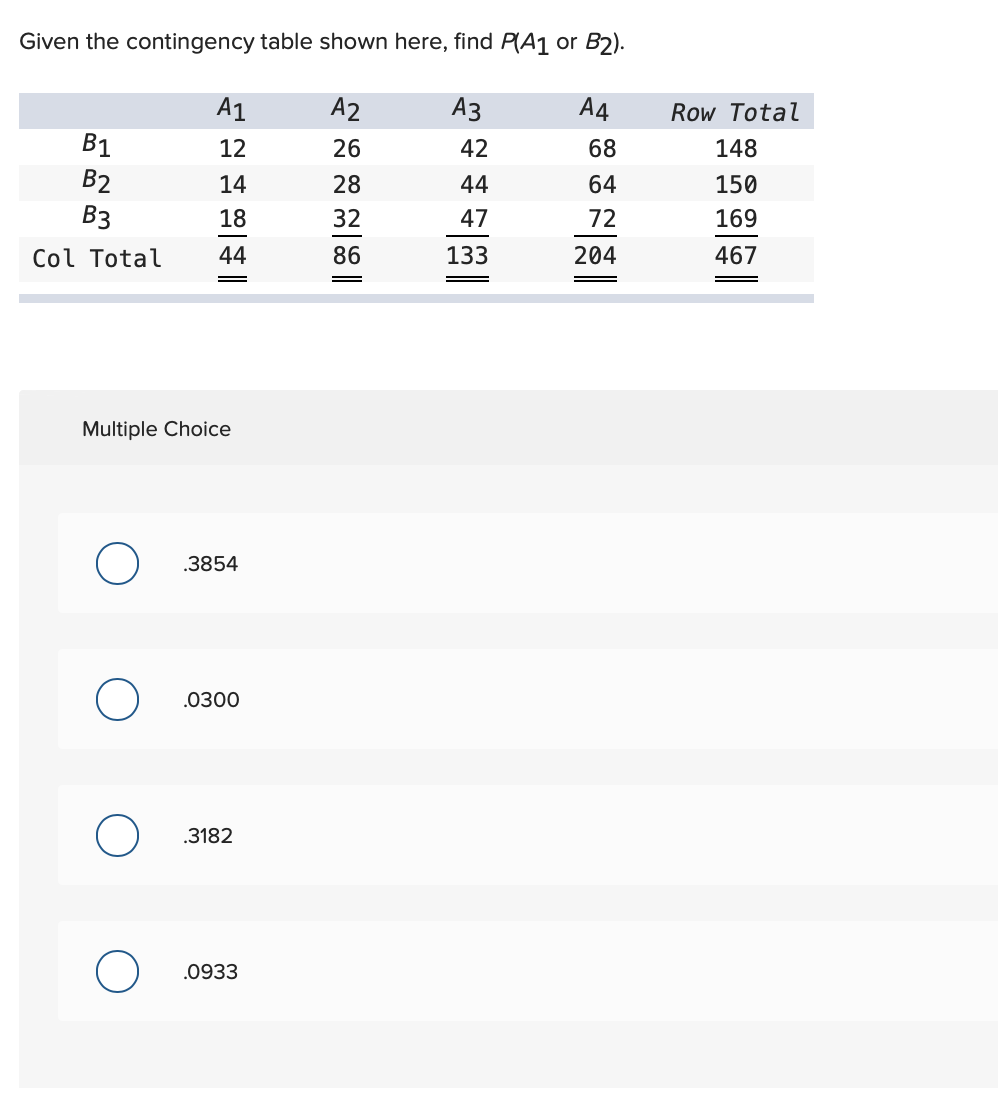Click the answer label .3182
The width and height of the screenshot is (998, 1098).
point(207,835)
